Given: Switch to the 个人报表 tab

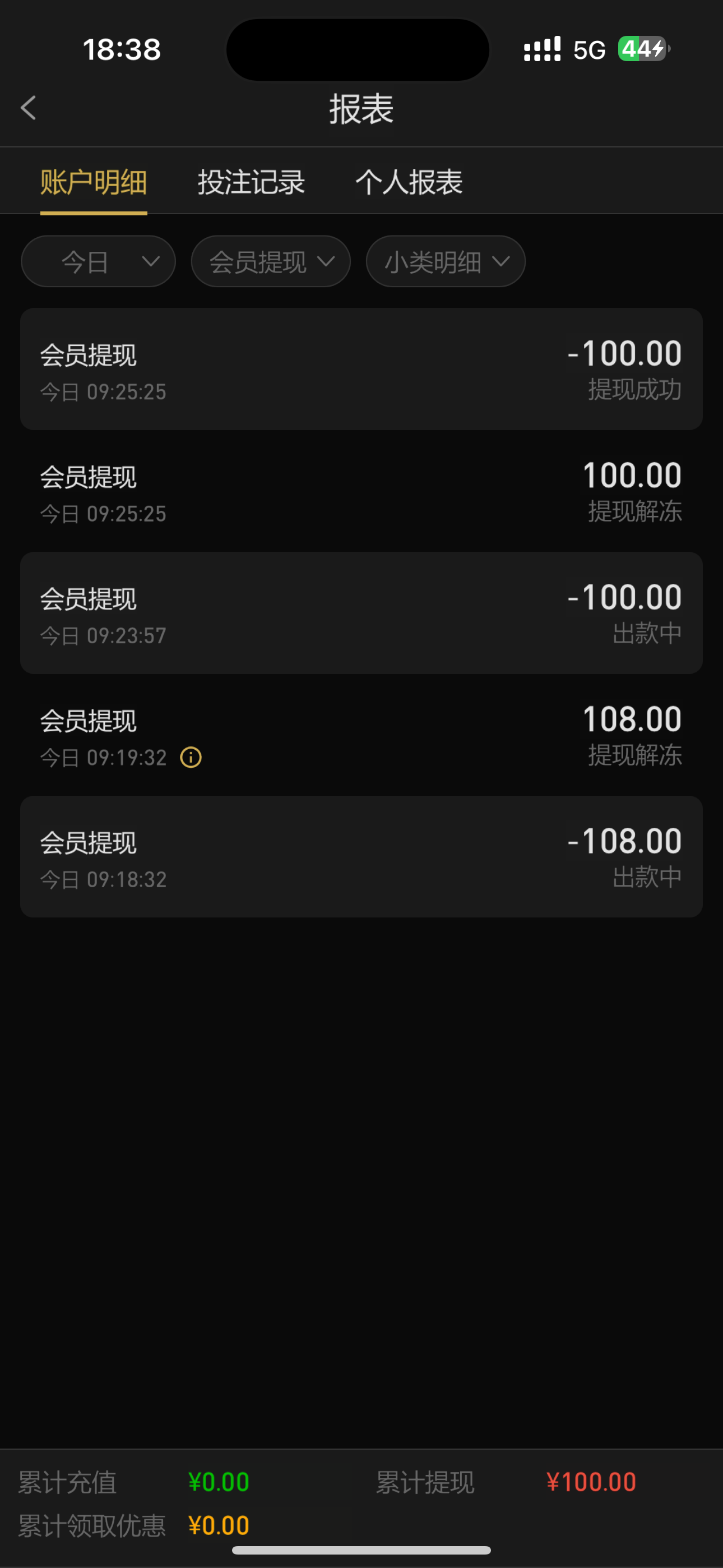Looking at the screenshot, I should point(409,182).
